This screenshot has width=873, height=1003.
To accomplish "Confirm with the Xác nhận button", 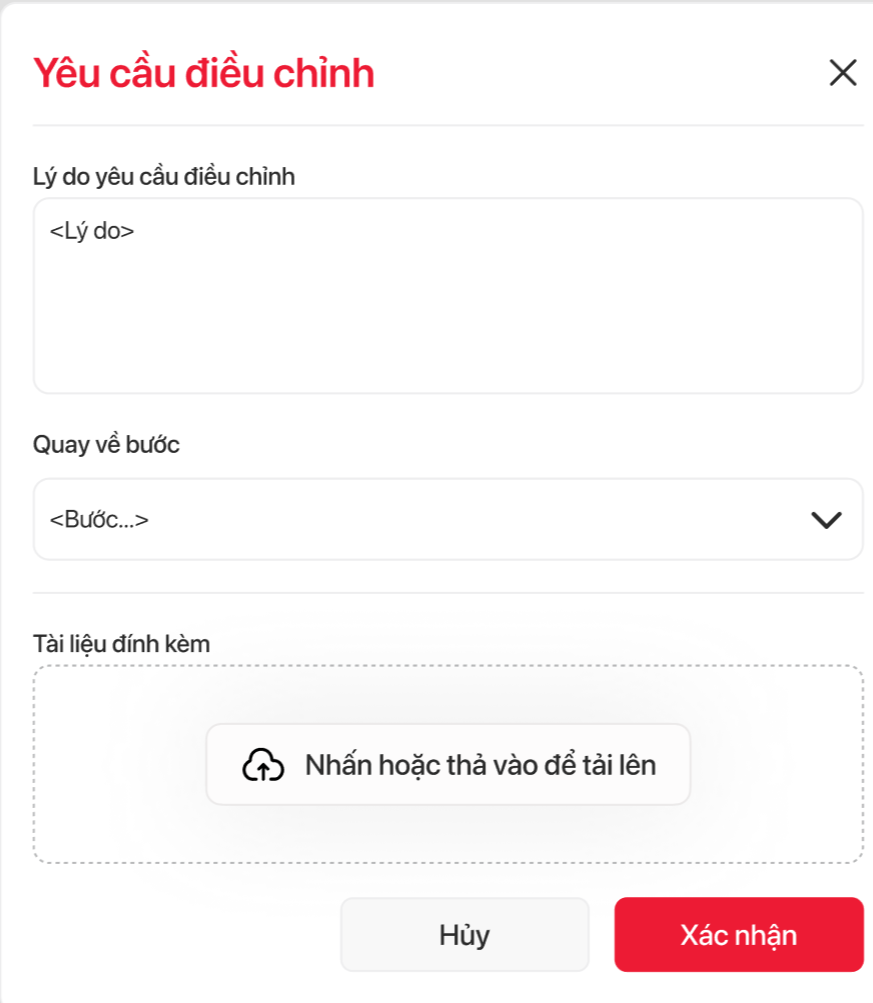I will [x=738, y=935].
